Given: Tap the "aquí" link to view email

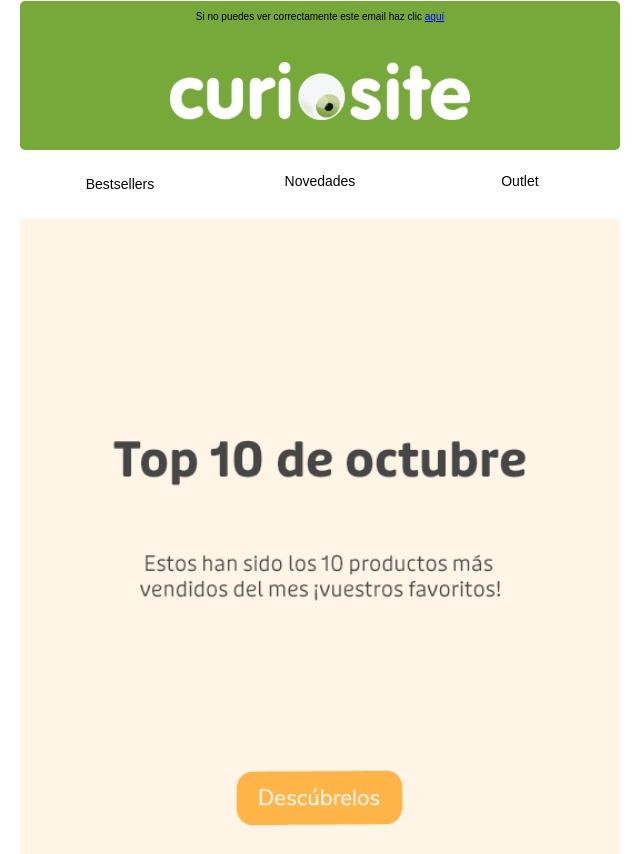Looking at the screenshot, I should click(x=434, y=17).
